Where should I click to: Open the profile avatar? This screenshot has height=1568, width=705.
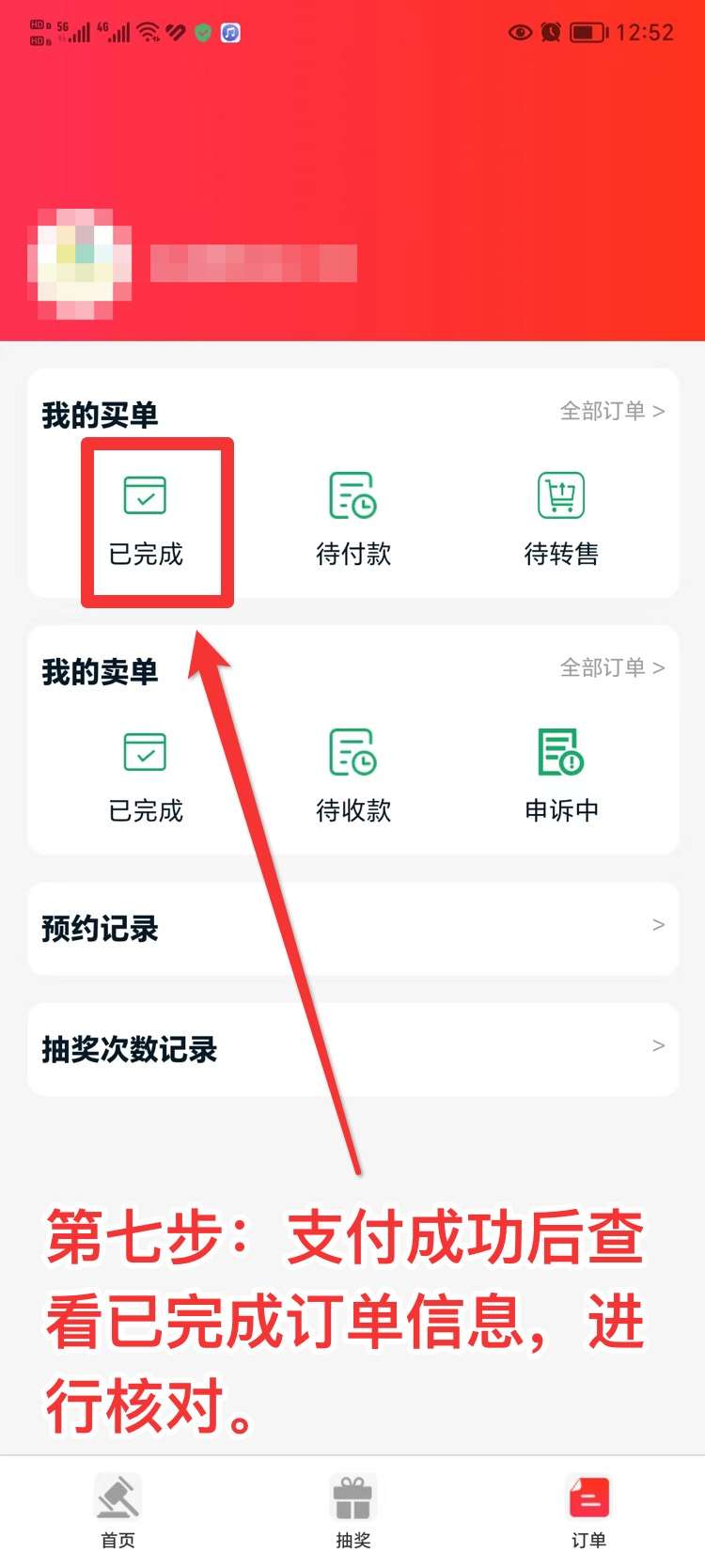click(x=79, y=264)
